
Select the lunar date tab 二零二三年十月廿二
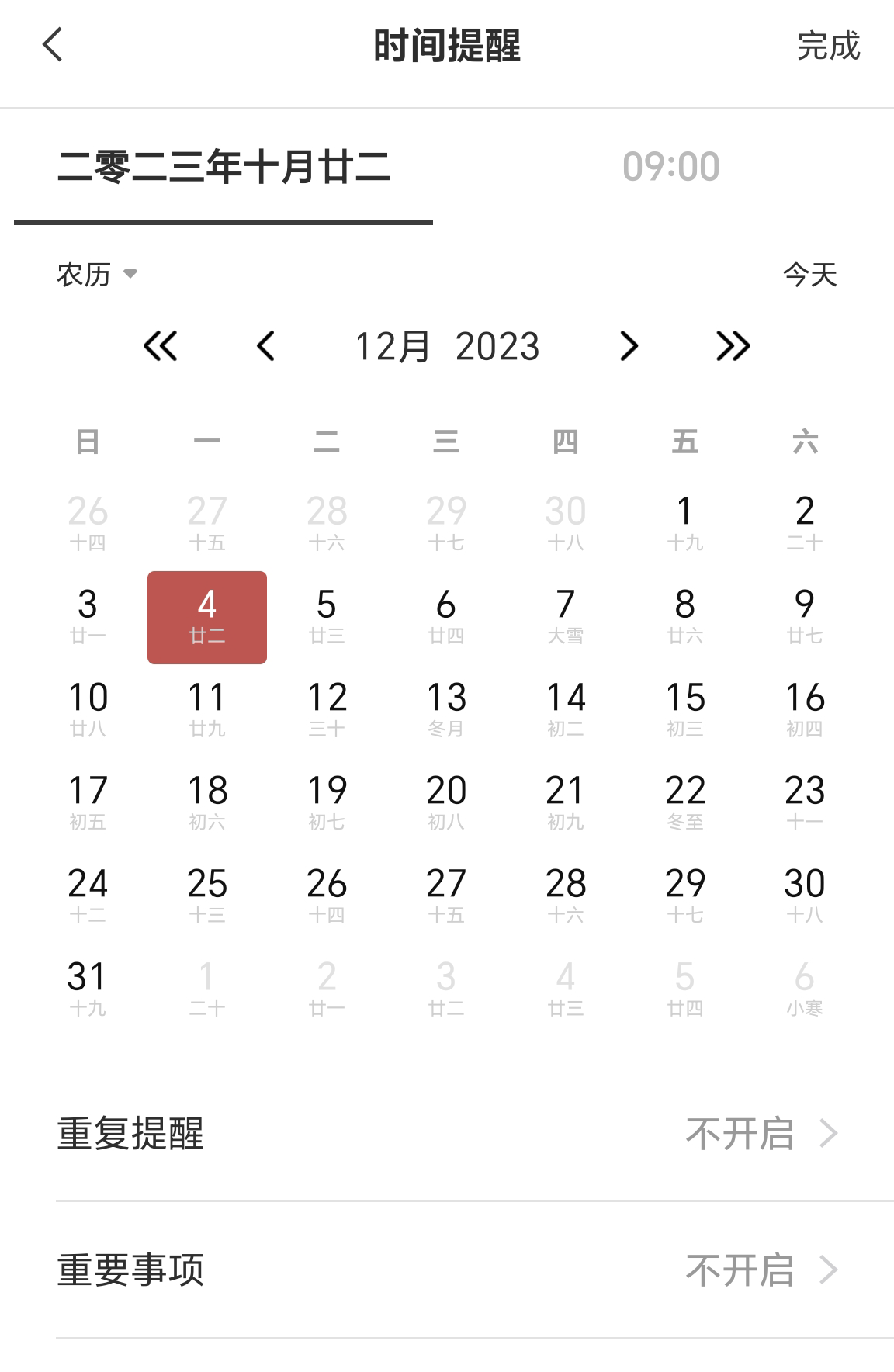point(223,168)
